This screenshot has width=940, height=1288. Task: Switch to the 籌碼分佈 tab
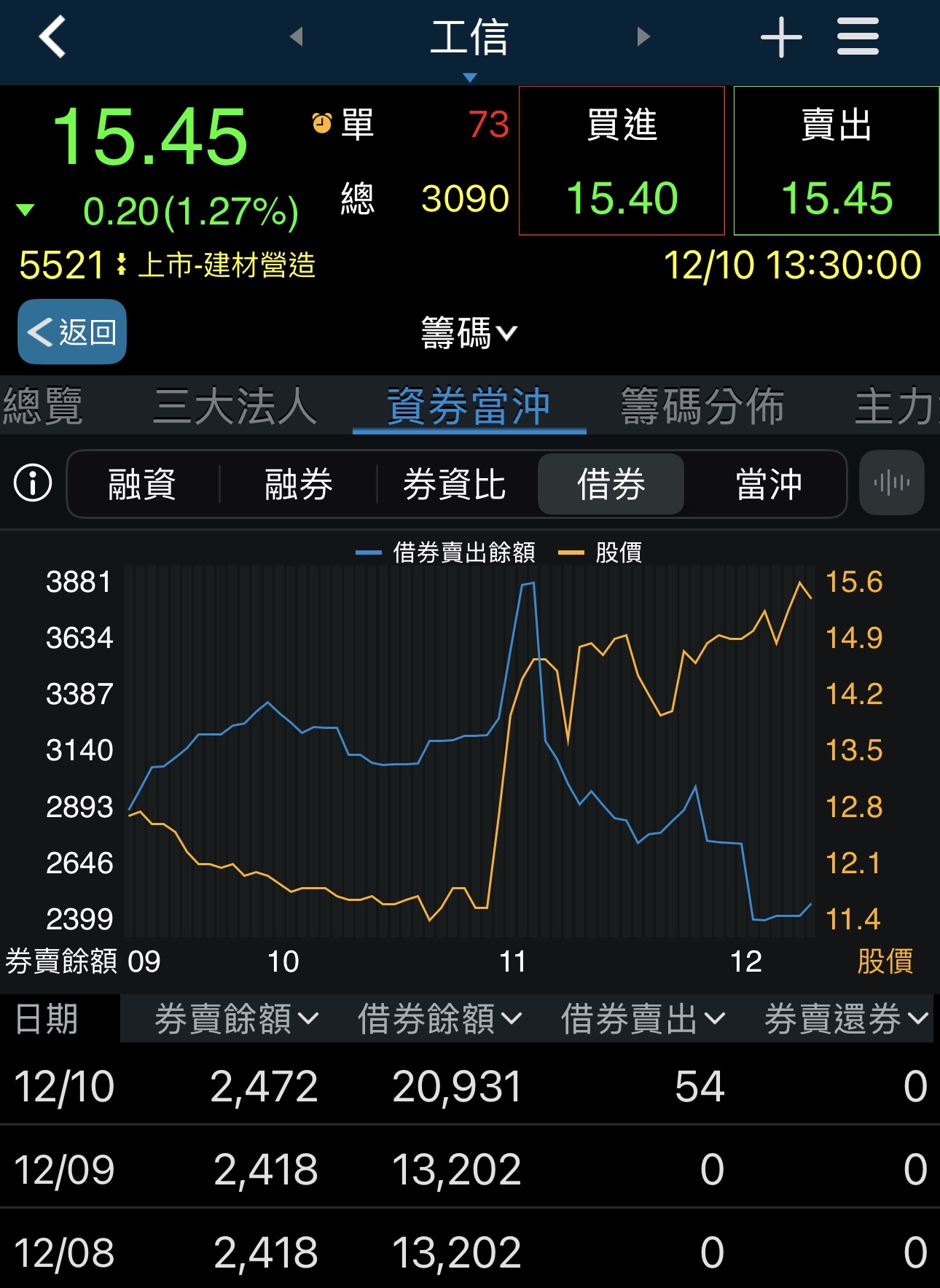tap(702, 406)
